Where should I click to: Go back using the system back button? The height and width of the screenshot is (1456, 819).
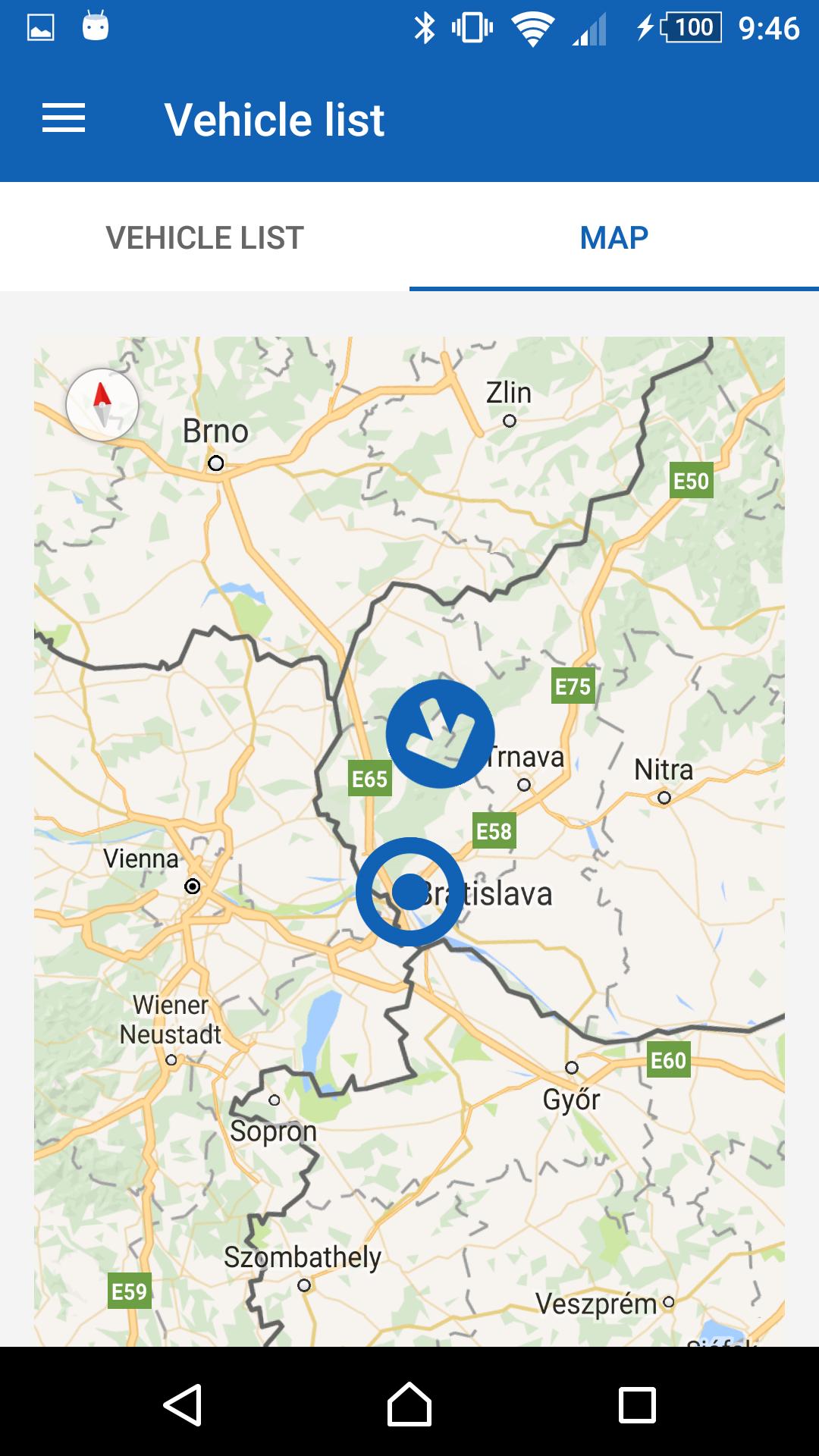[x=183, y=1404]
